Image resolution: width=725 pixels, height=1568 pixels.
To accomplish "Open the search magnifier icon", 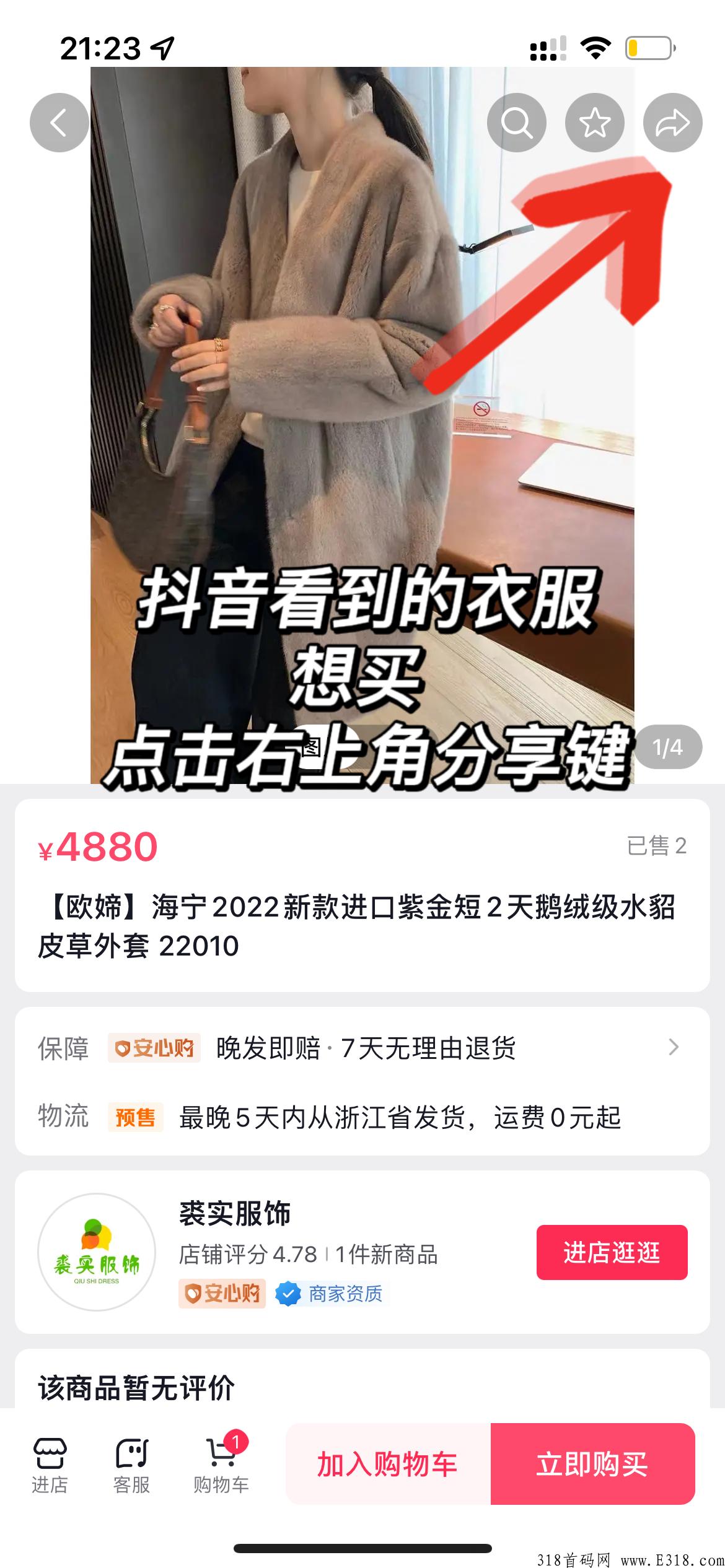I will pyautogui.click(x=517, y=123).
